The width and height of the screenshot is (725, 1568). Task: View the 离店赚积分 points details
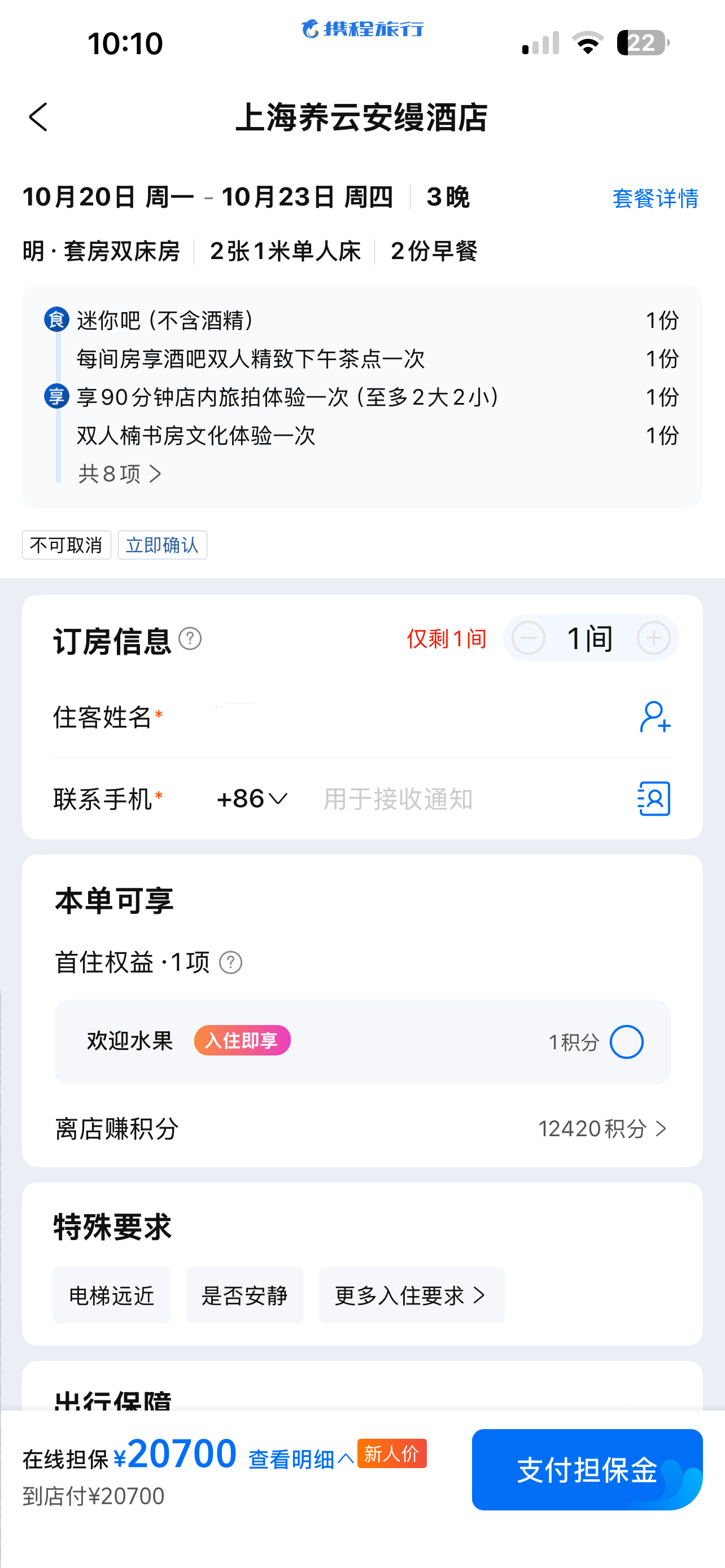point(602,1129)
